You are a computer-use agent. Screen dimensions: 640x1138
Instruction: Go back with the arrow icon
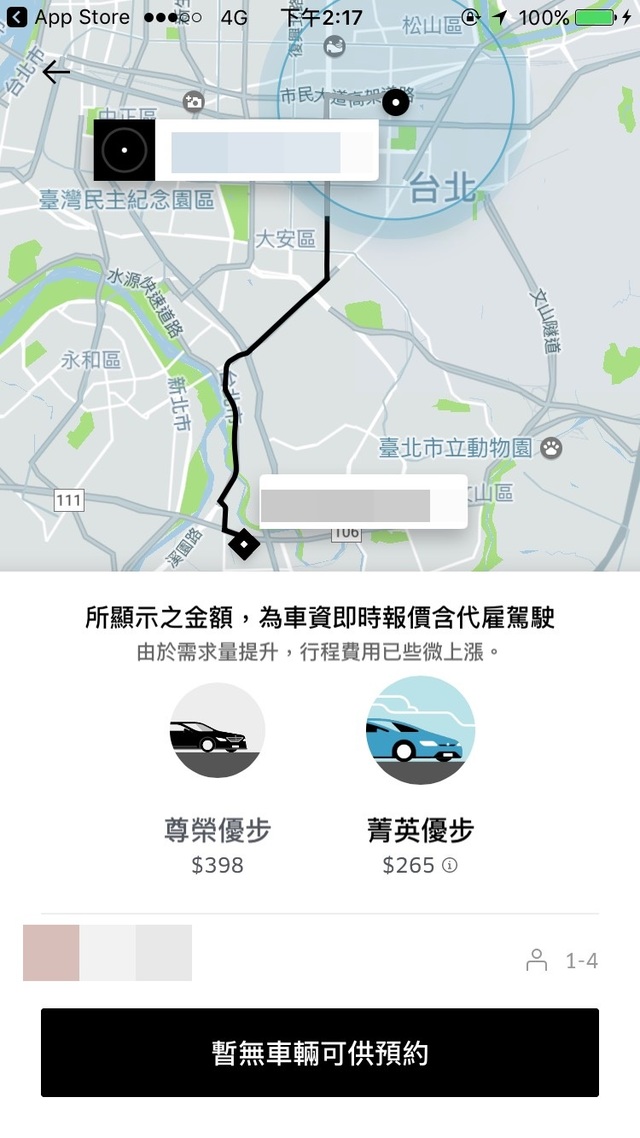(56, 72)
